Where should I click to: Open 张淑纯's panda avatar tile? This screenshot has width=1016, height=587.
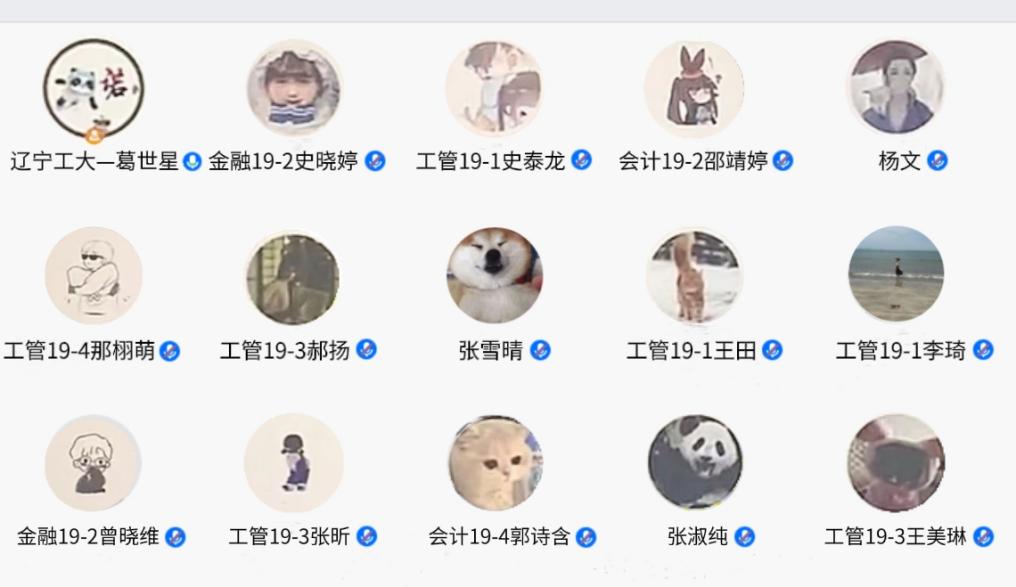[x=695, y=462]
